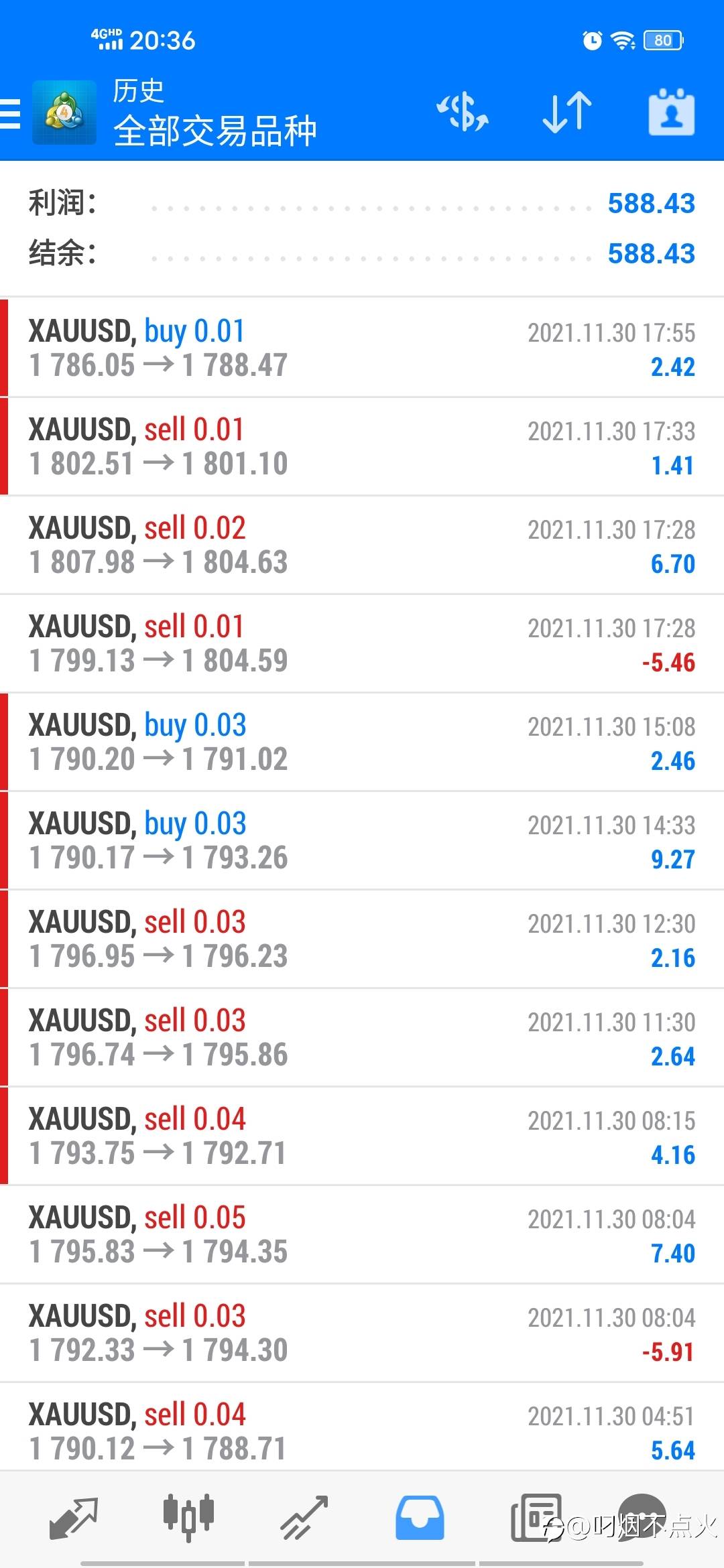Open the side drawer menu
The width and height of the screenshot is (724, 1568).
(11, 113)
